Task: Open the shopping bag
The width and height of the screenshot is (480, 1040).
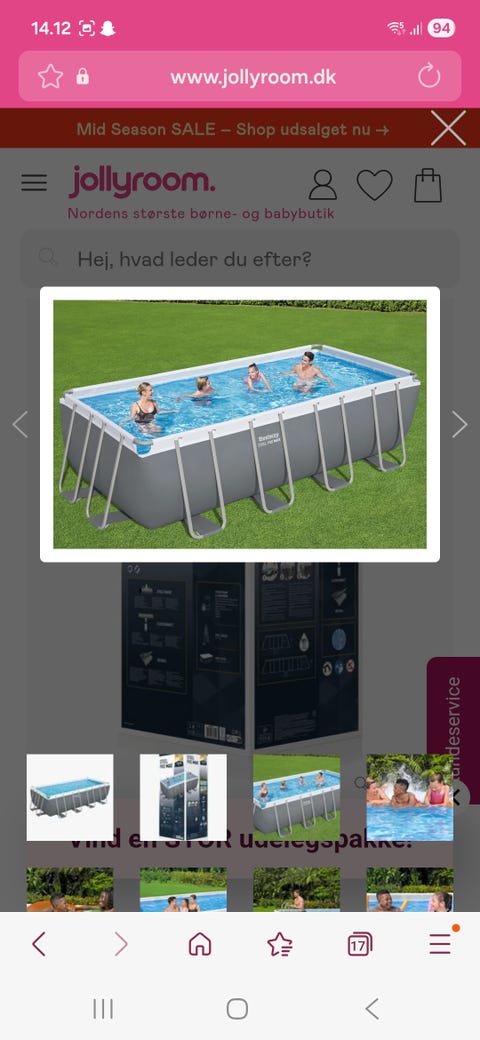Action: click(428, 185)
